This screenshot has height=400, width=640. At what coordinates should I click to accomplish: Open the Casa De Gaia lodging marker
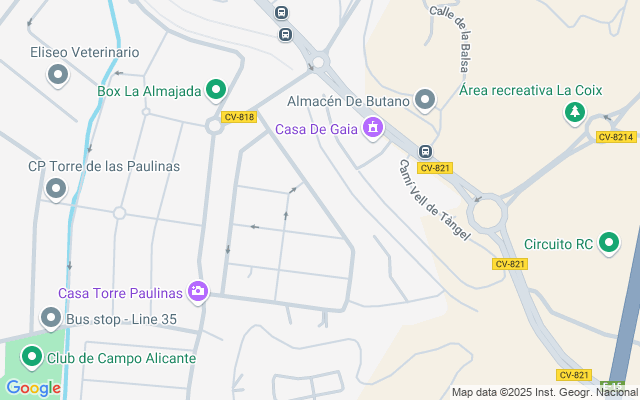click(372, 127)
